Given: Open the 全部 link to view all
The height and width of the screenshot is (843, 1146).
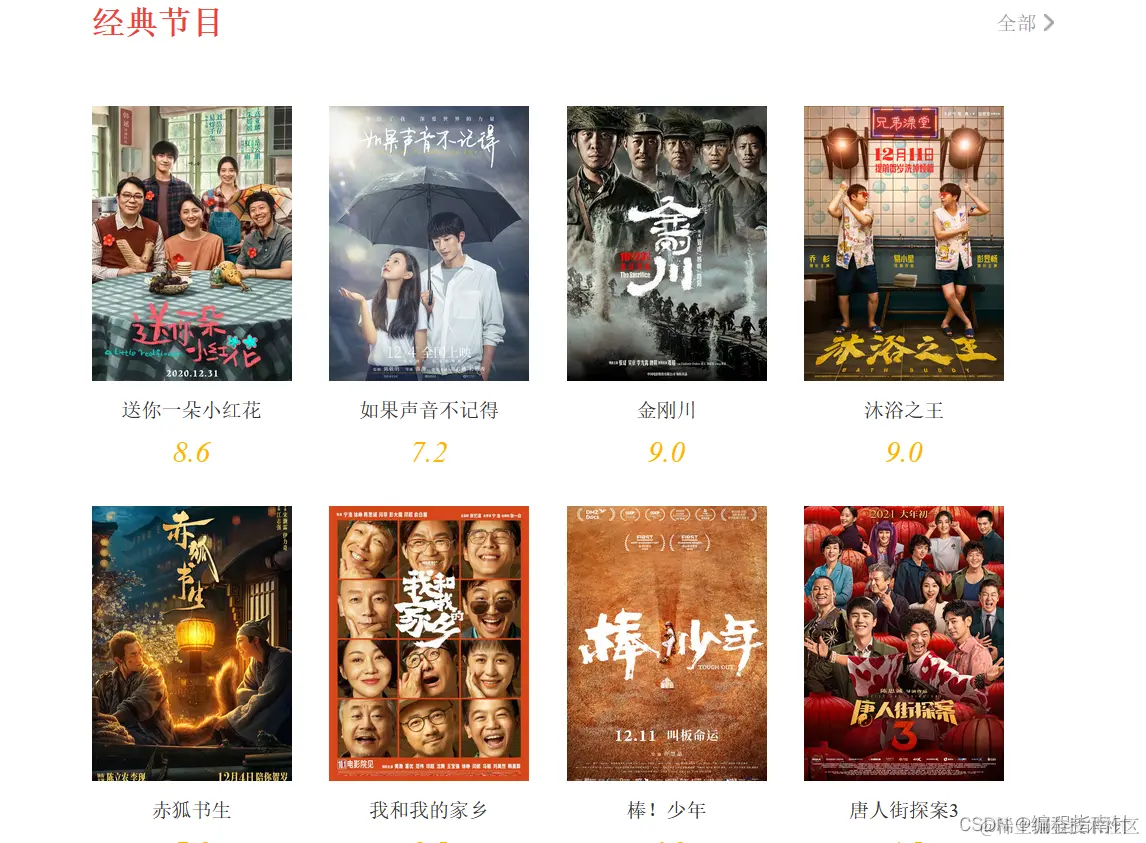Looking at the screenshot, I should 1025,23.
